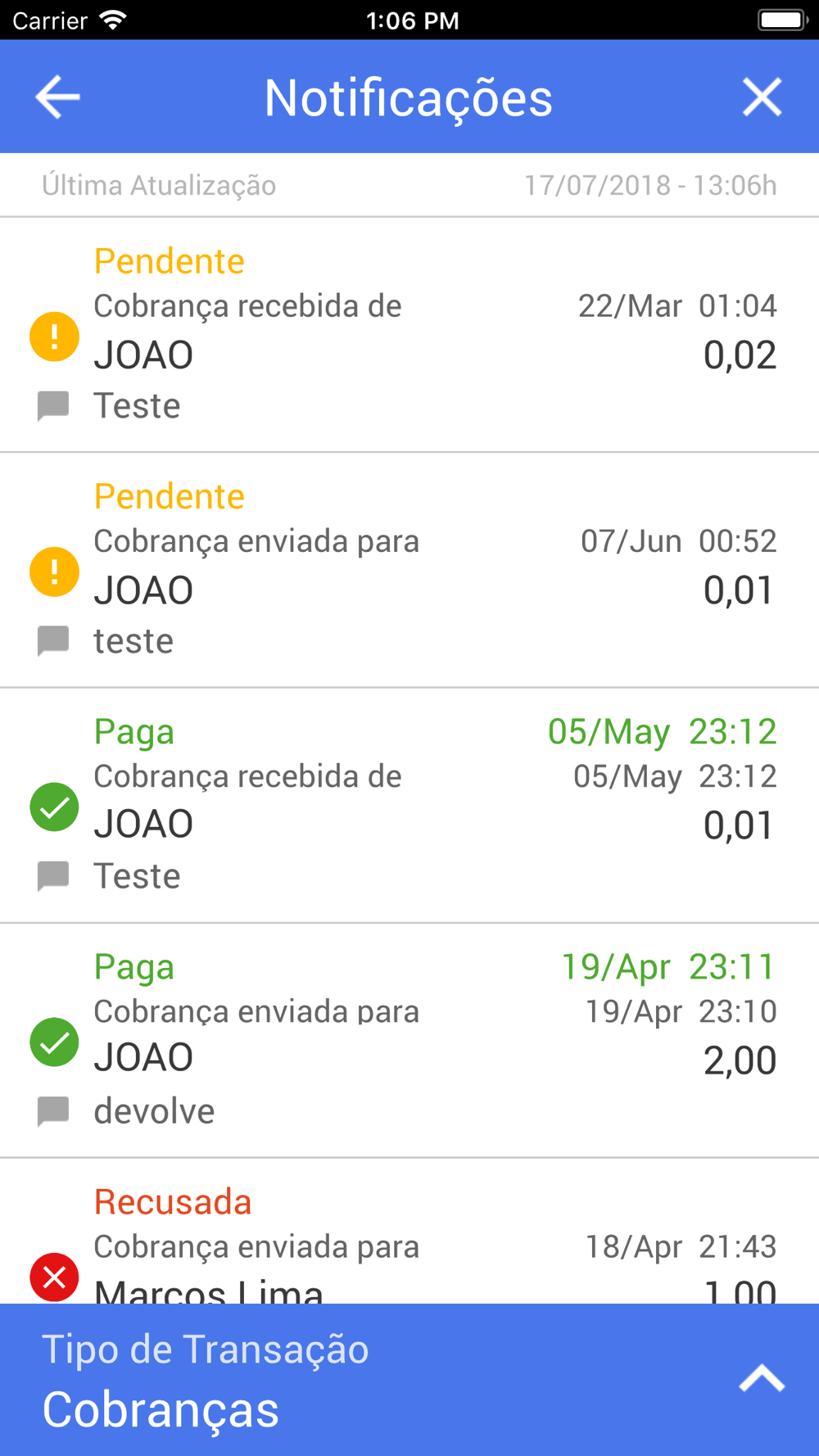Open the pending charge received for 0,02
The width and height of the screenshot is (819, 1456).
pyautogui.click(x=409, y=336)
